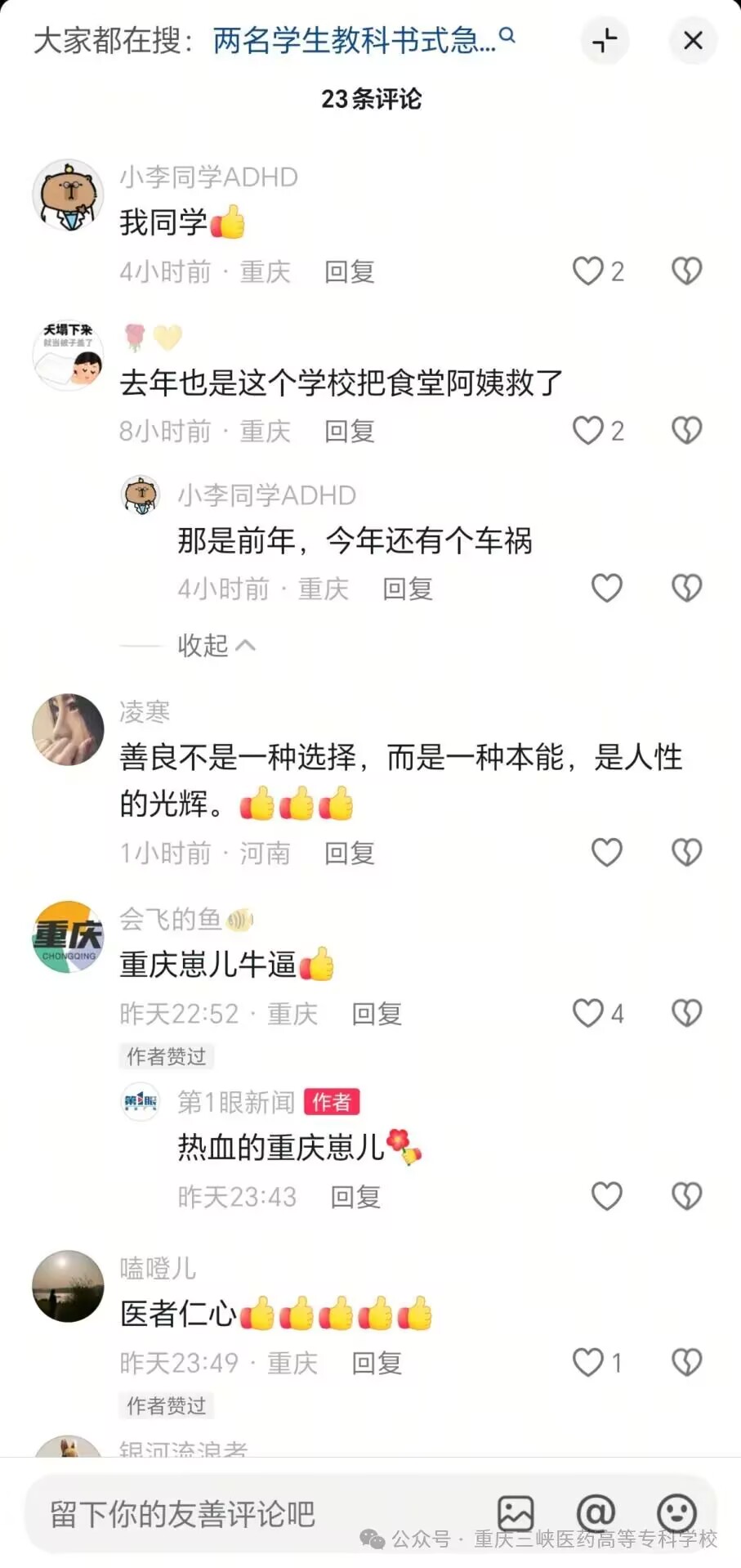Mention someone with the @ icon
Viewport: 741px width, 1568px height.
[596, 1513]
